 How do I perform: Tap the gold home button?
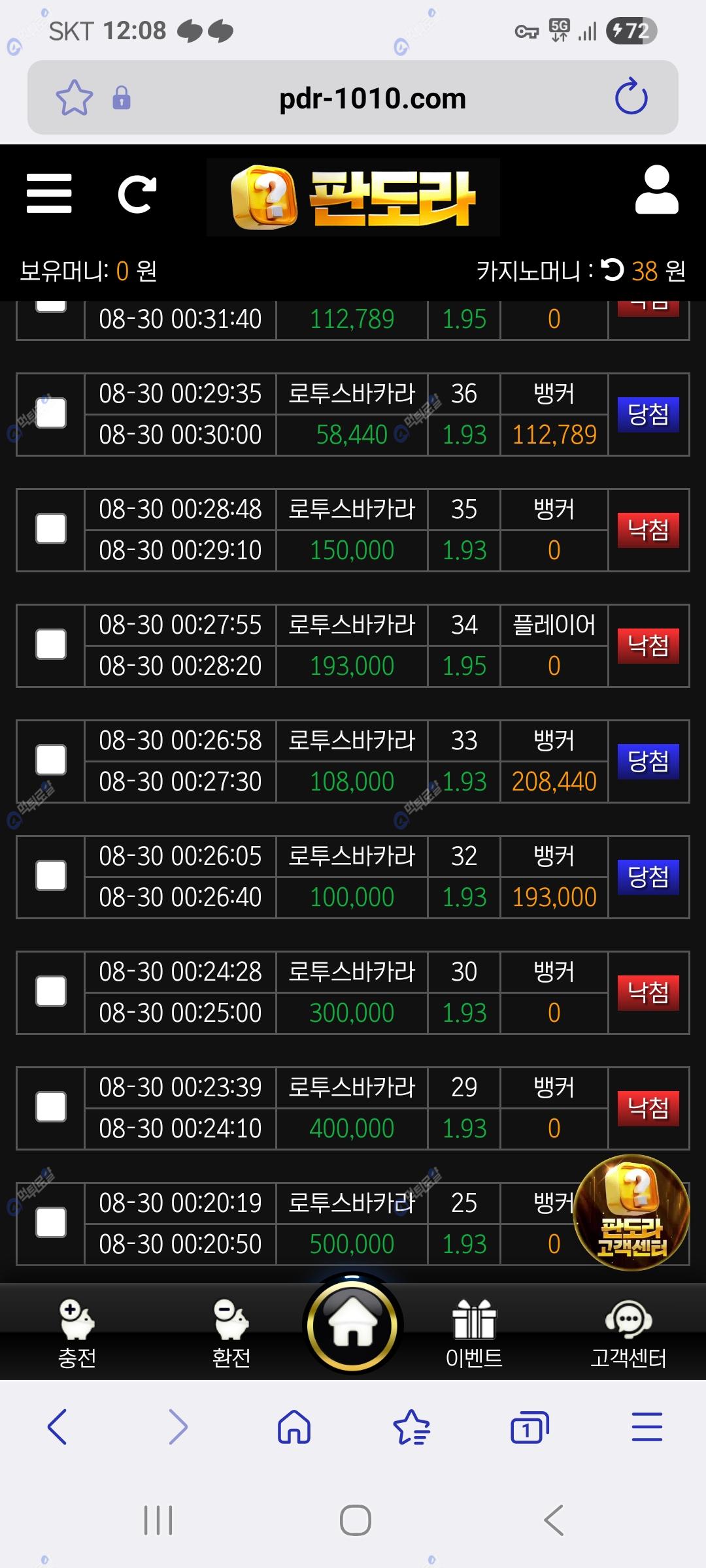point(353,1326)
